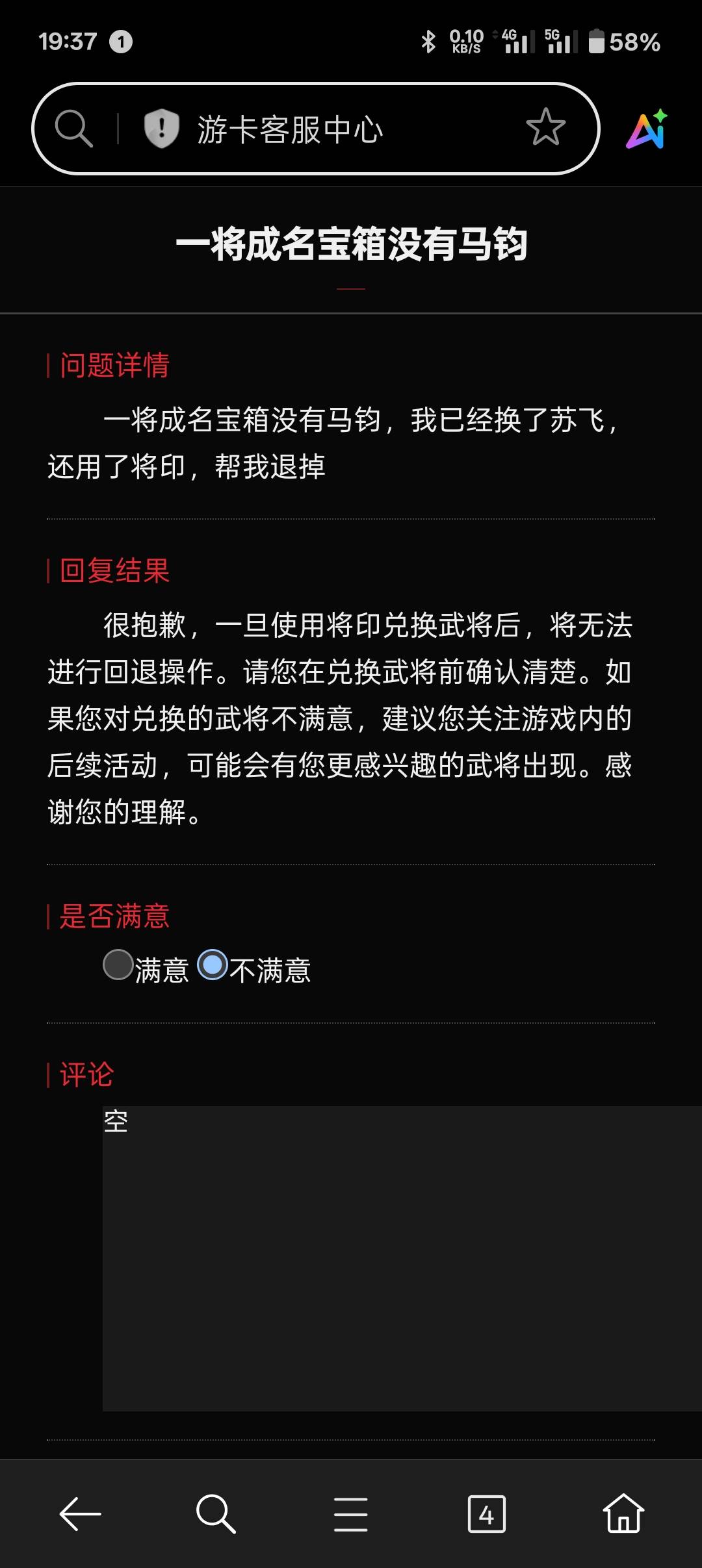Open the site security shield info
Image resolution: width=702 pixels, height=1568 pixels.
tap(161, 128)
